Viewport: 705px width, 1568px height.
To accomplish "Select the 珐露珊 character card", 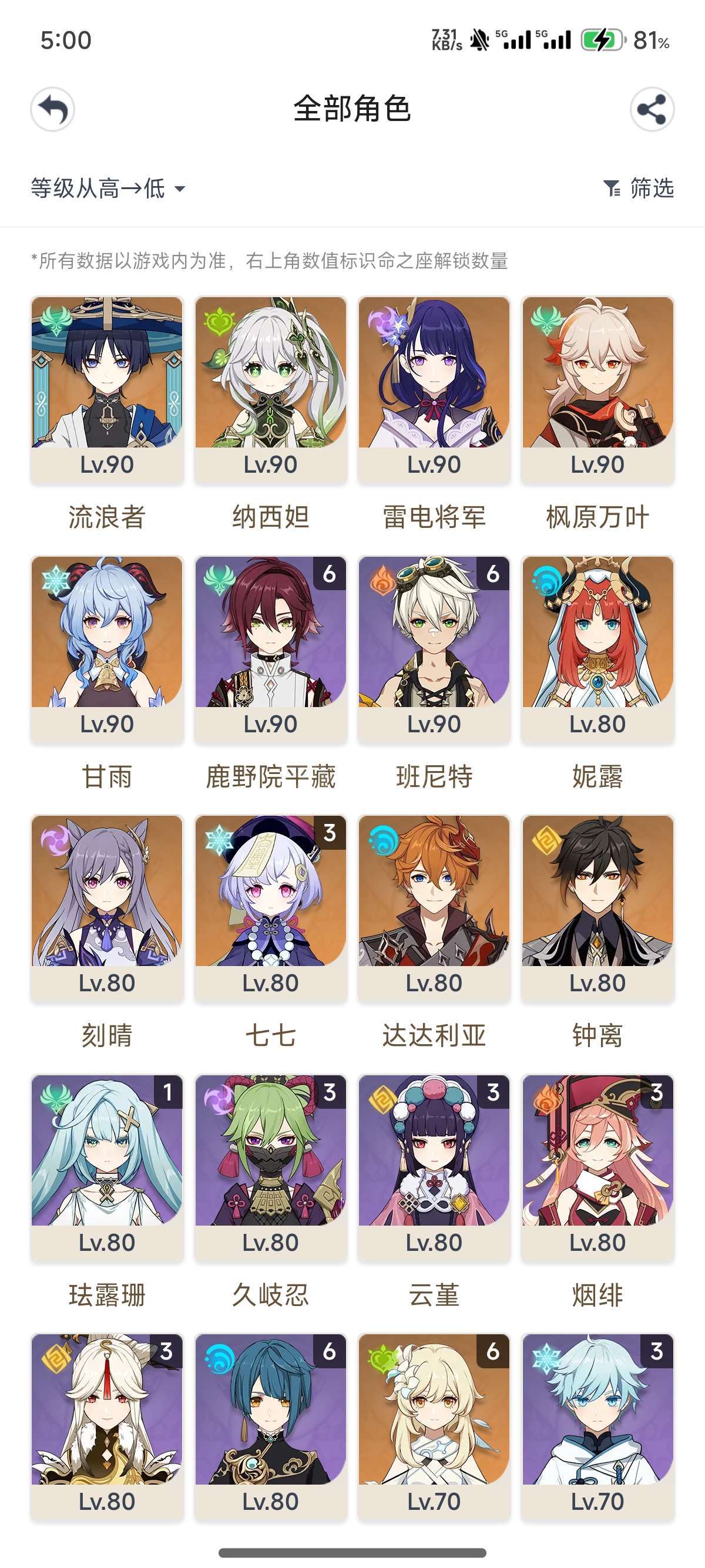I will tap(107, 1167).
